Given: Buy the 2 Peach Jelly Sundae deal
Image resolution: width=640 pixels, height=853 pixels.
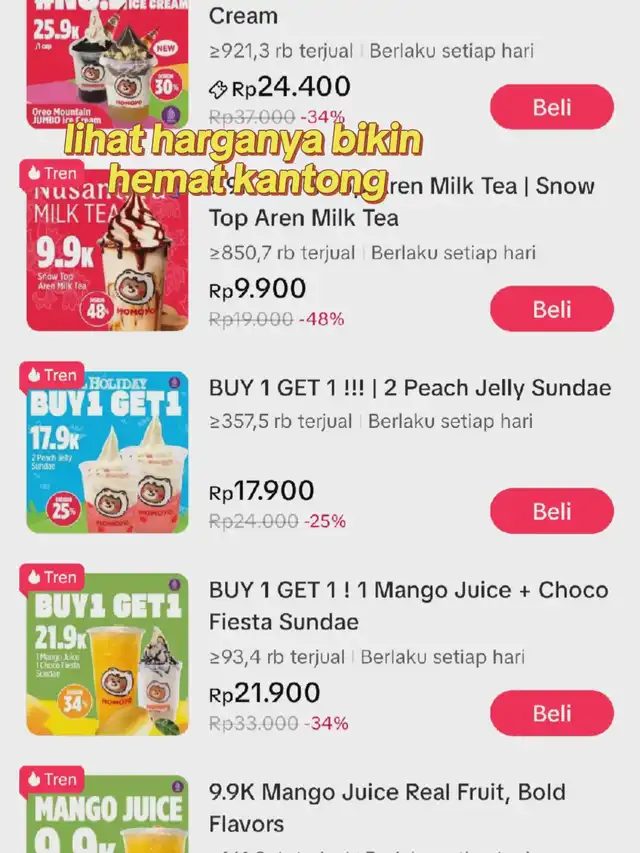Looking at the screenshot, I should click(x=551, y=511).
